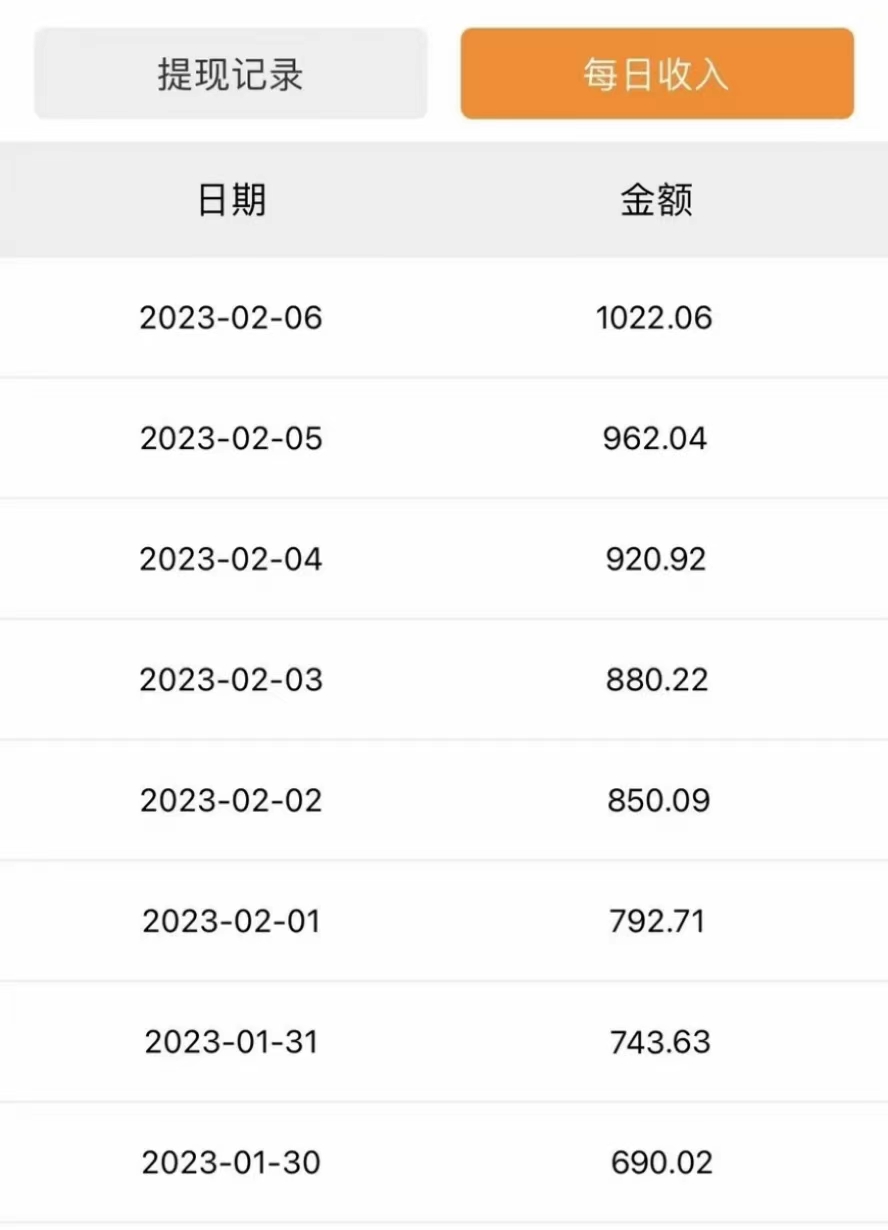Click the amount 690.02
The height and width of the screenshot is (1230, 888).
pyautogui.click(x=659, y=1163)
